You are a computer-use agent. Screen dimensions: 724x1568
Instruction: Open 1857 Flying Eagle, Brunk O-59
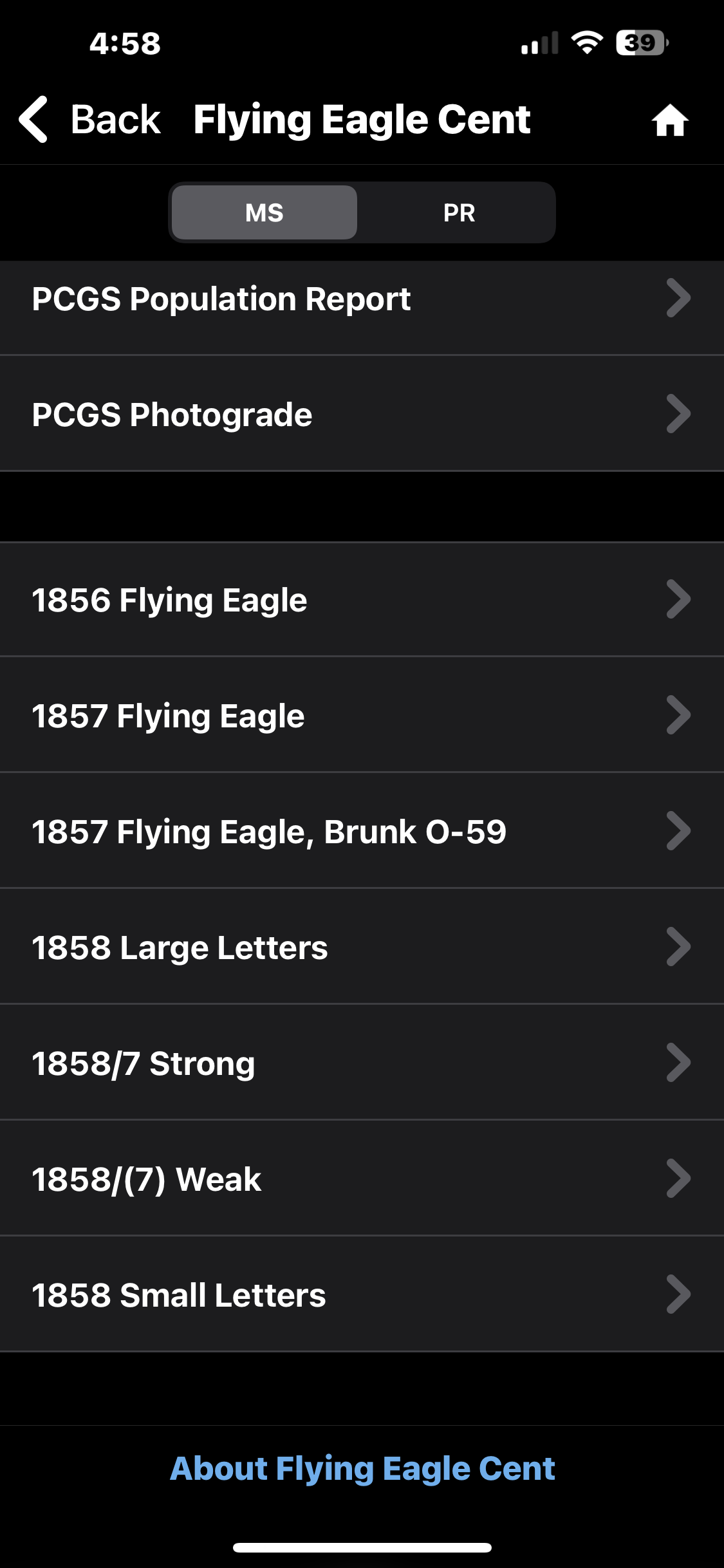click(362, 831)
